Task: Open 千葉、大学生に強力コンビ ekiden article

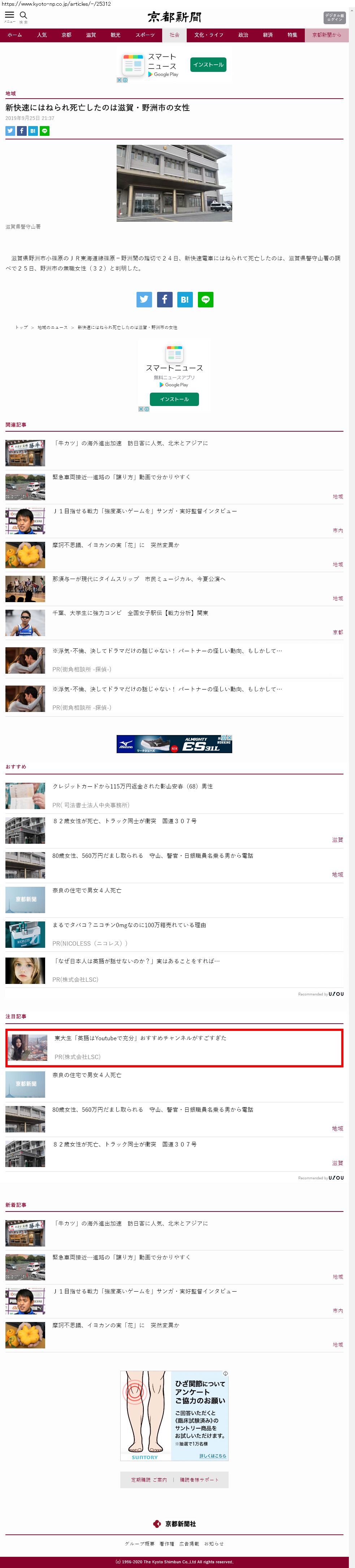Action: coord(130,613)
